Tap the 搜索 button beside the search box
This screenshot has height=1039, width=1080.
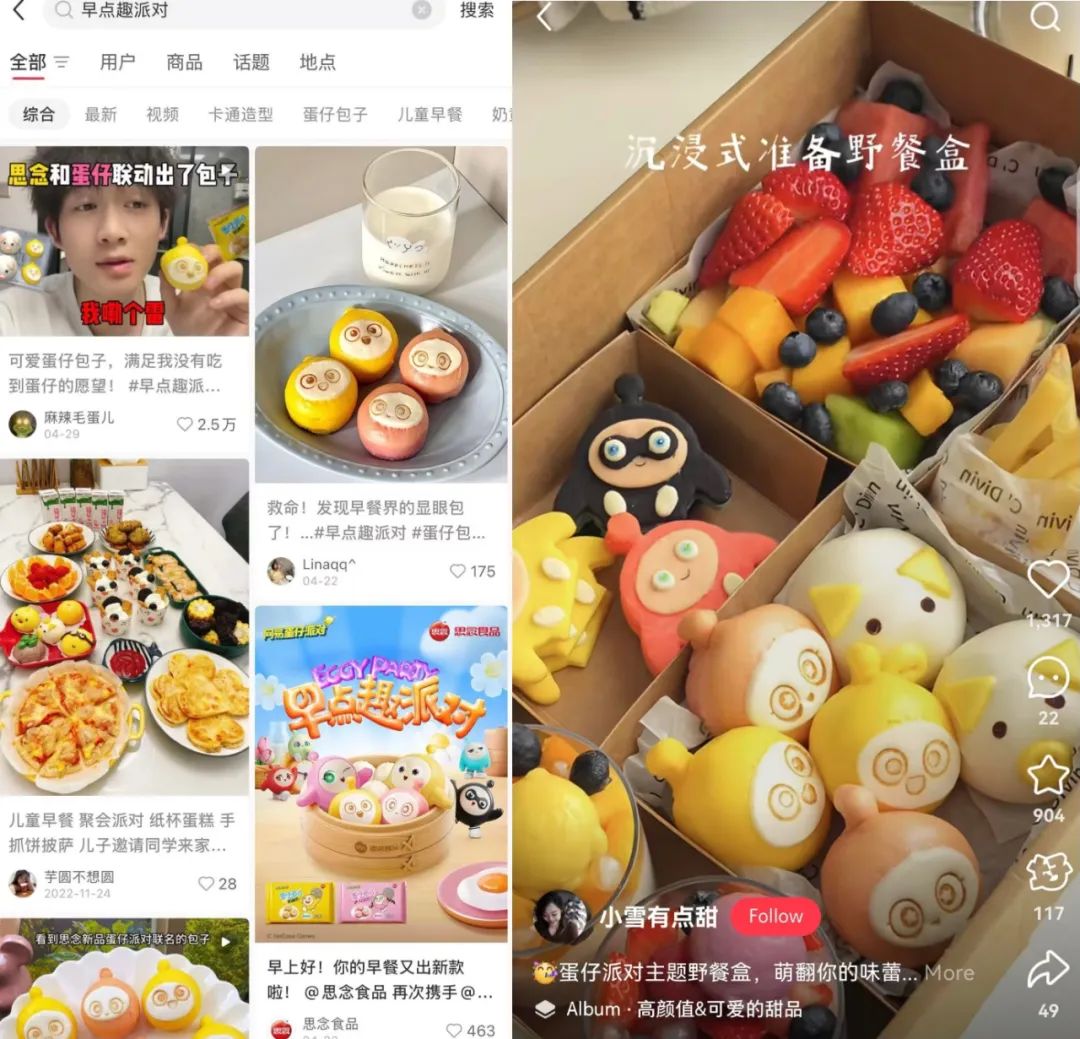click(x=477, y=11)
